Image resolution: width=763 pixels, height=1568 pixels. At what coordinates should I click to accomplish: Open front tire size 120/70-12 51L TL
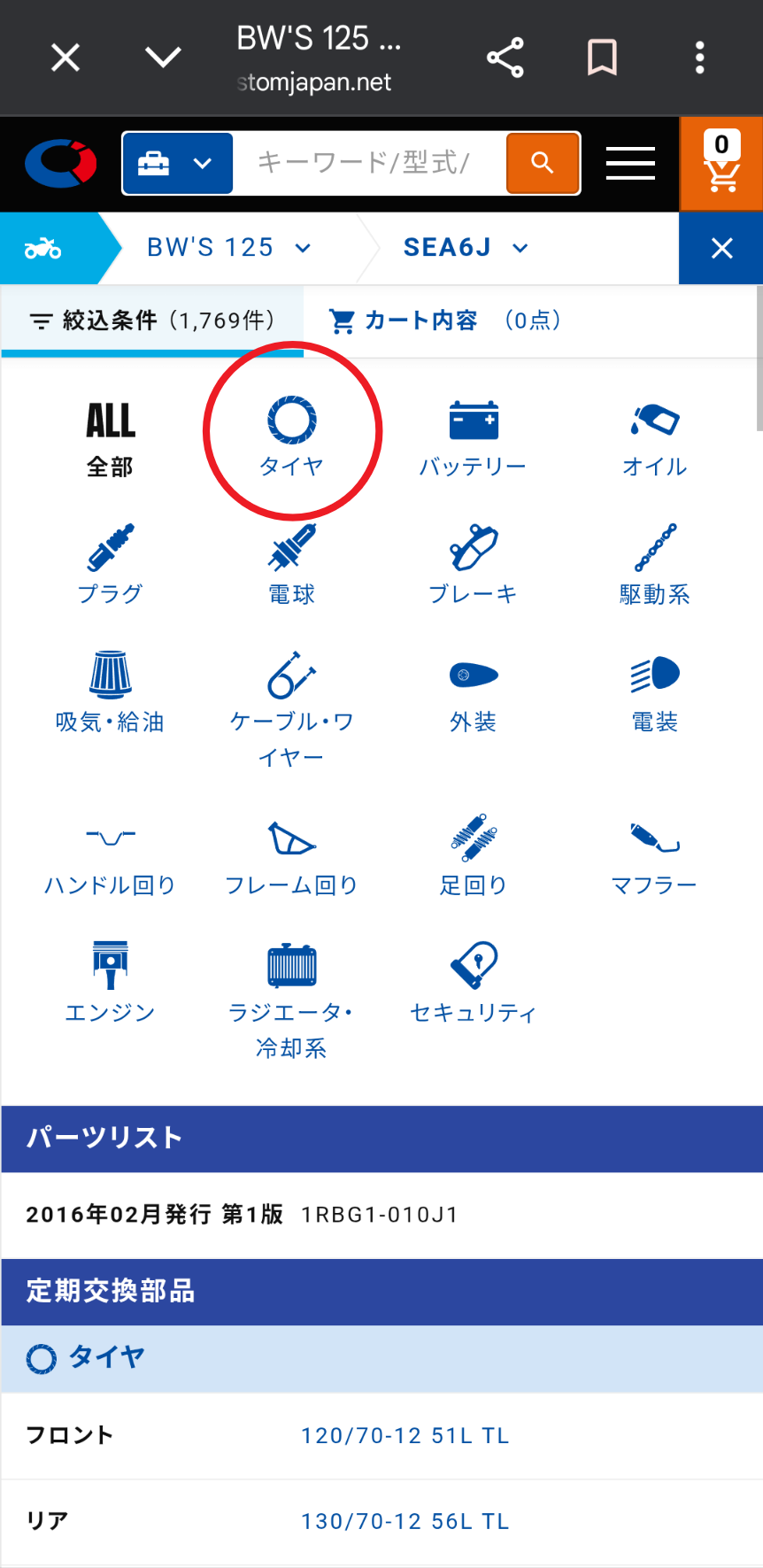click(x=405, y=1435)
